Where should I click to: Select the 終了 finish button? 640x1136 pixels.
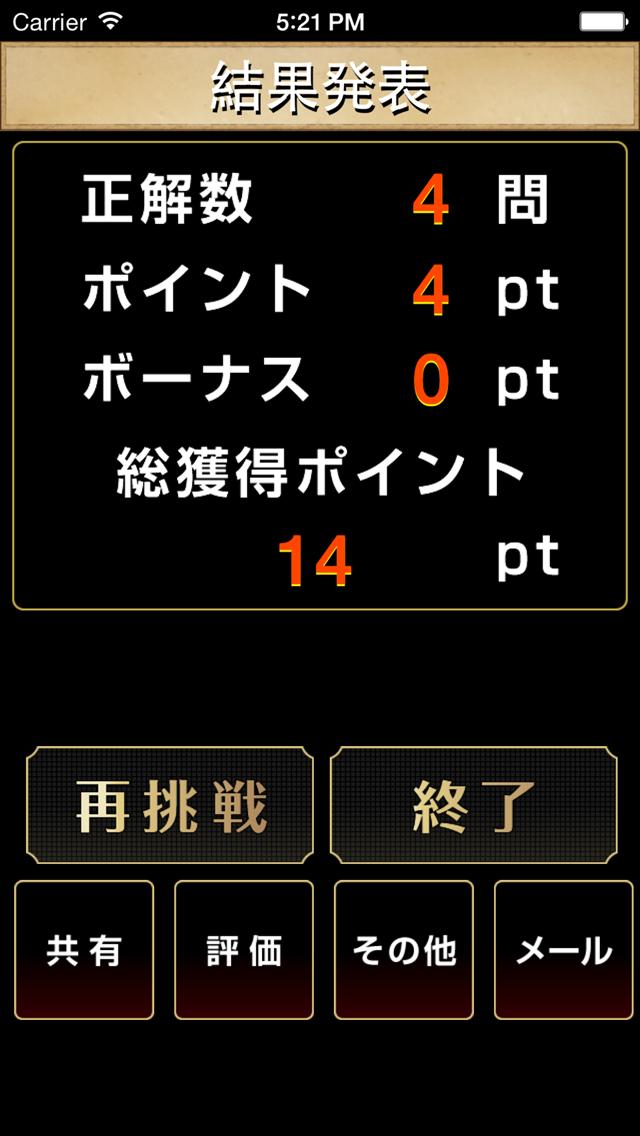(x=474, y=805)
